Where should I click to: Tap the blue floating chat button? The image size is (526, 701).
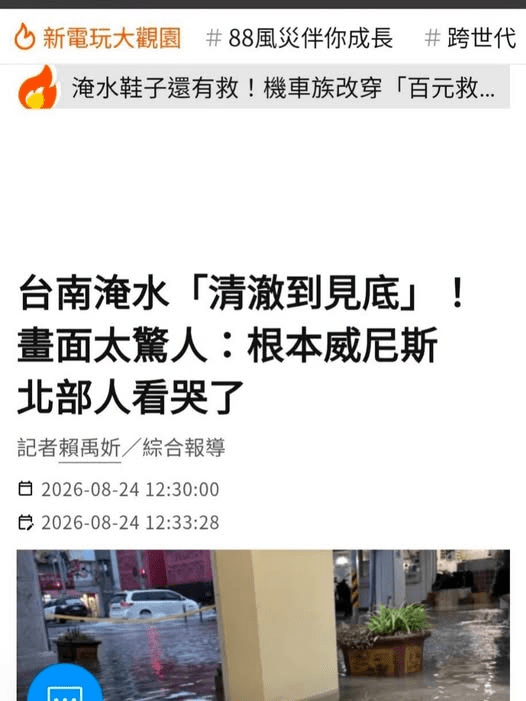coord(65,684)
